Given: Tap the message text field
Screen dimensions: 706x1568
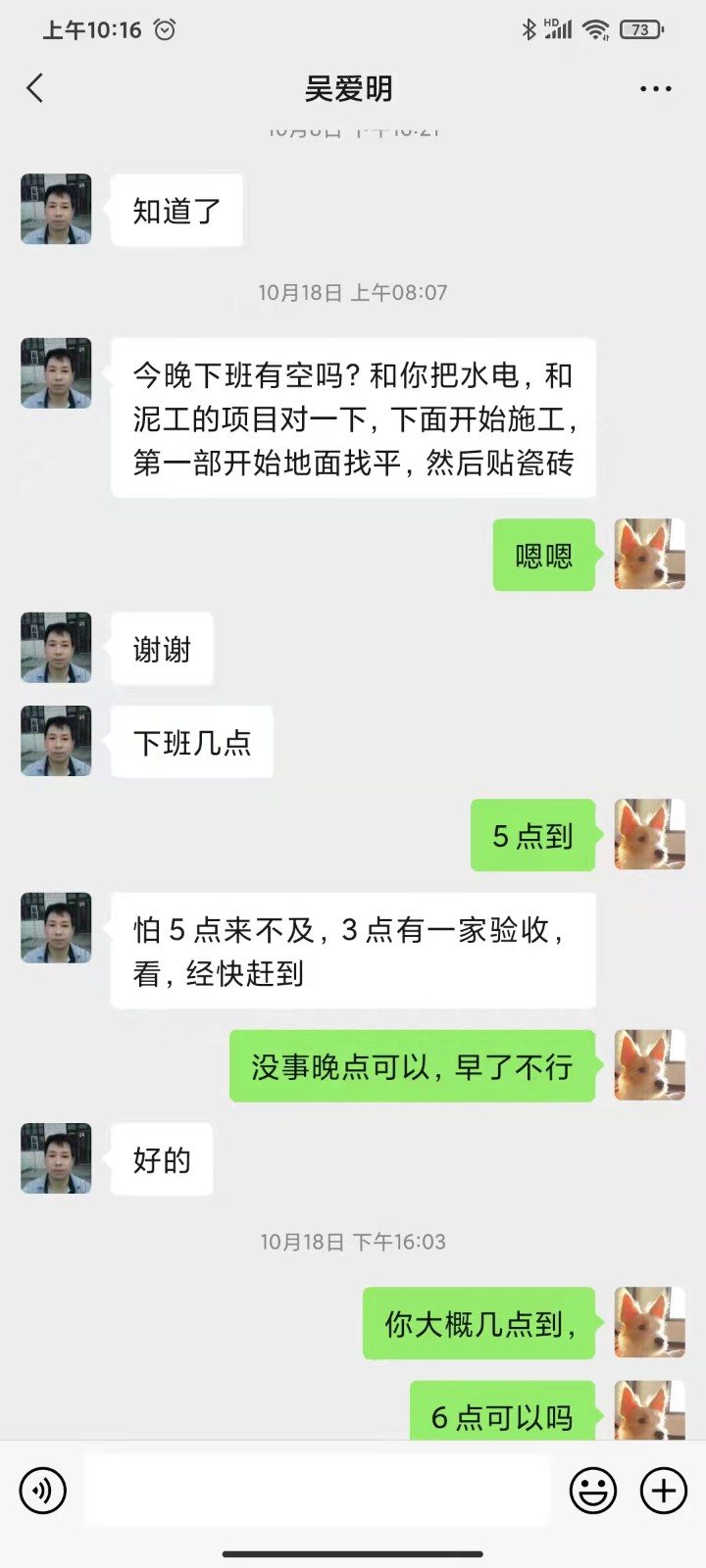Looking at the screenshot, I should coord(316,1491).
